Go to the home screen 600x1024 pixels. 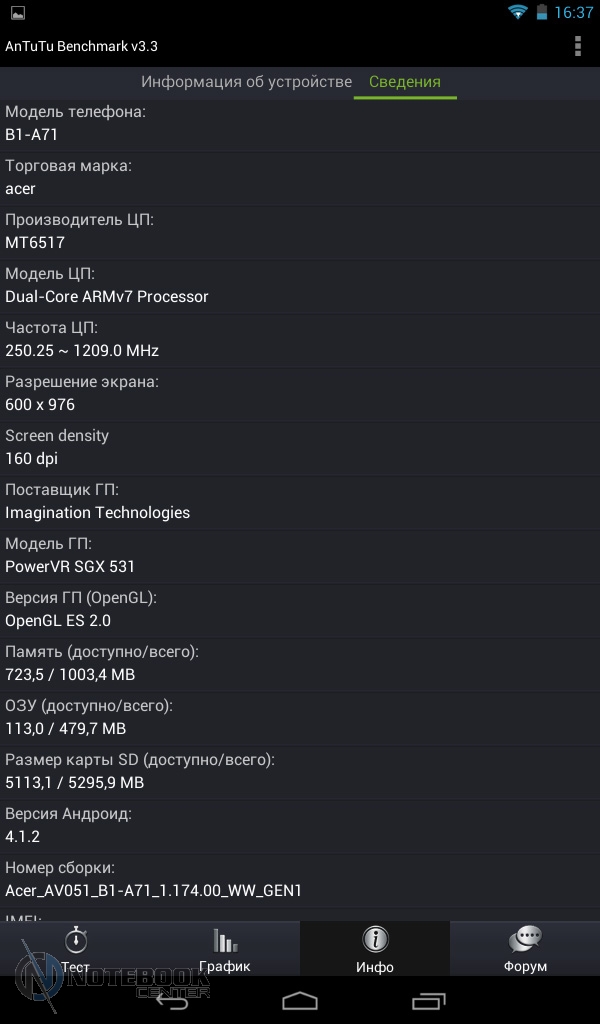[300, 1000]
